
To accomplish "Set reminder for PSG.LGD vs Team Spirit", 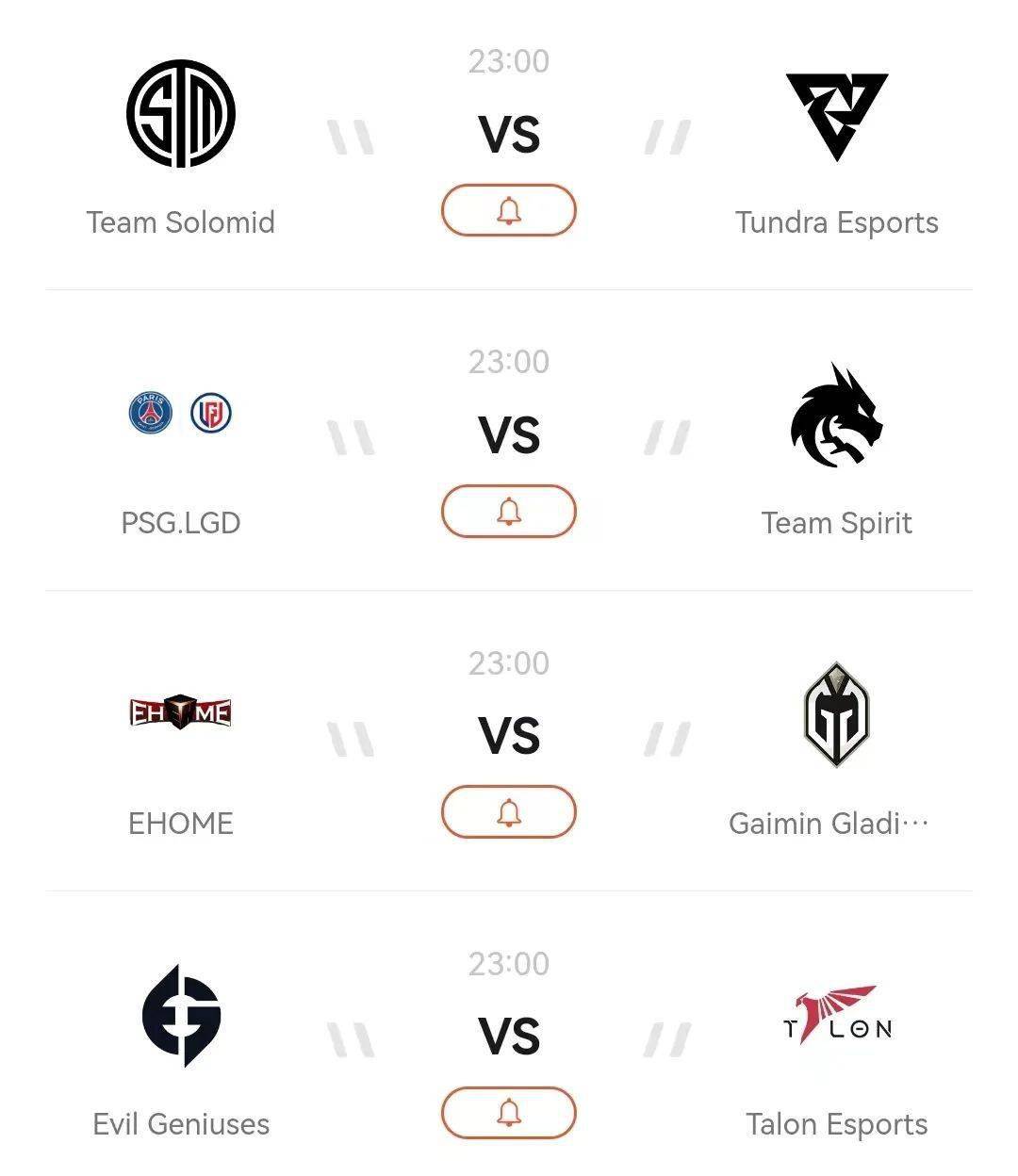I will 508,511.
